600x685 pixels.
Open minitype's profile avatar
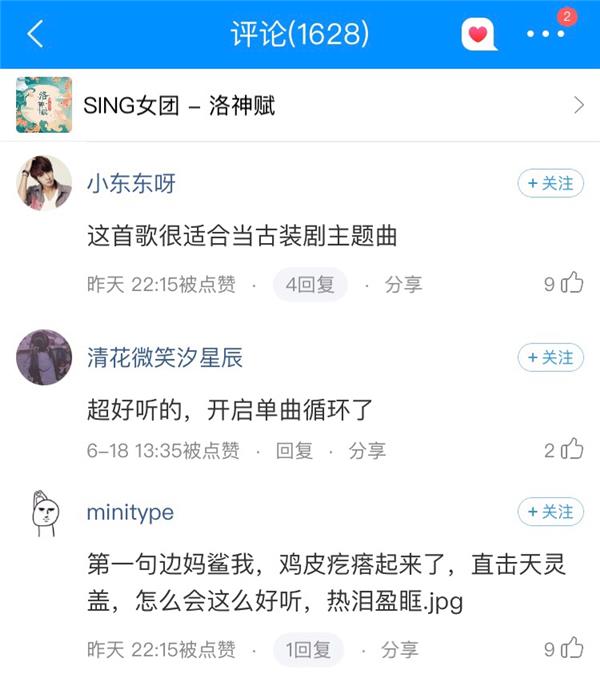[44, 513]
